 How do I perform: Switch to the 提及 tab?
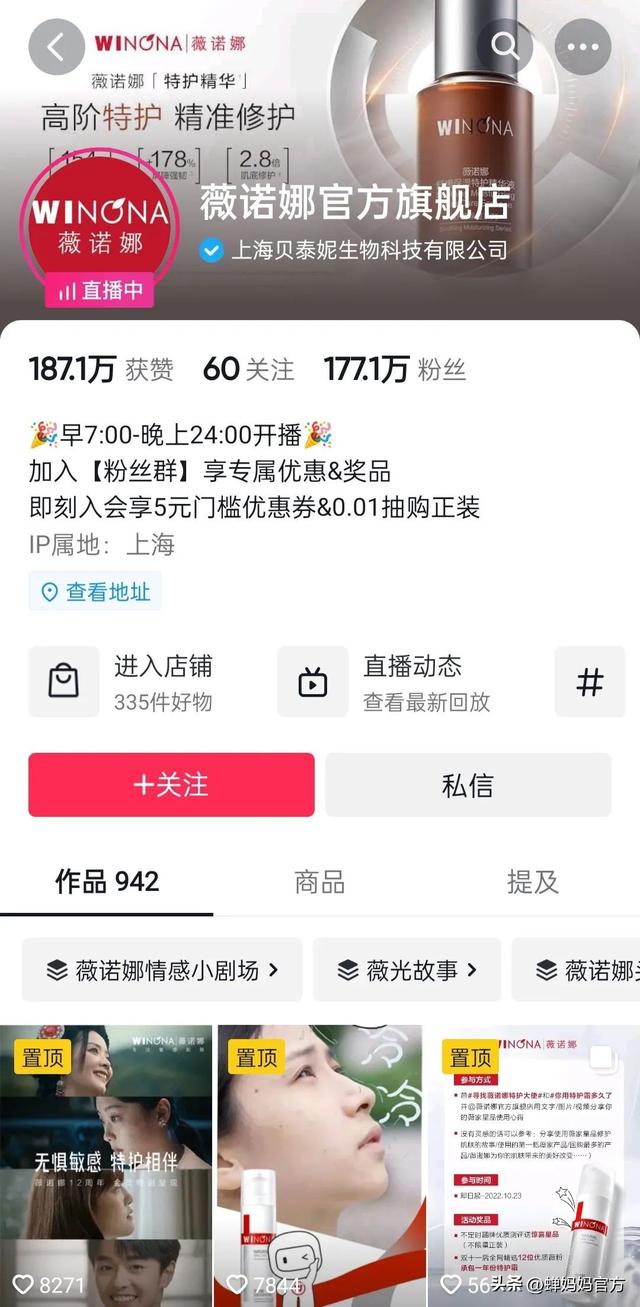533,881
